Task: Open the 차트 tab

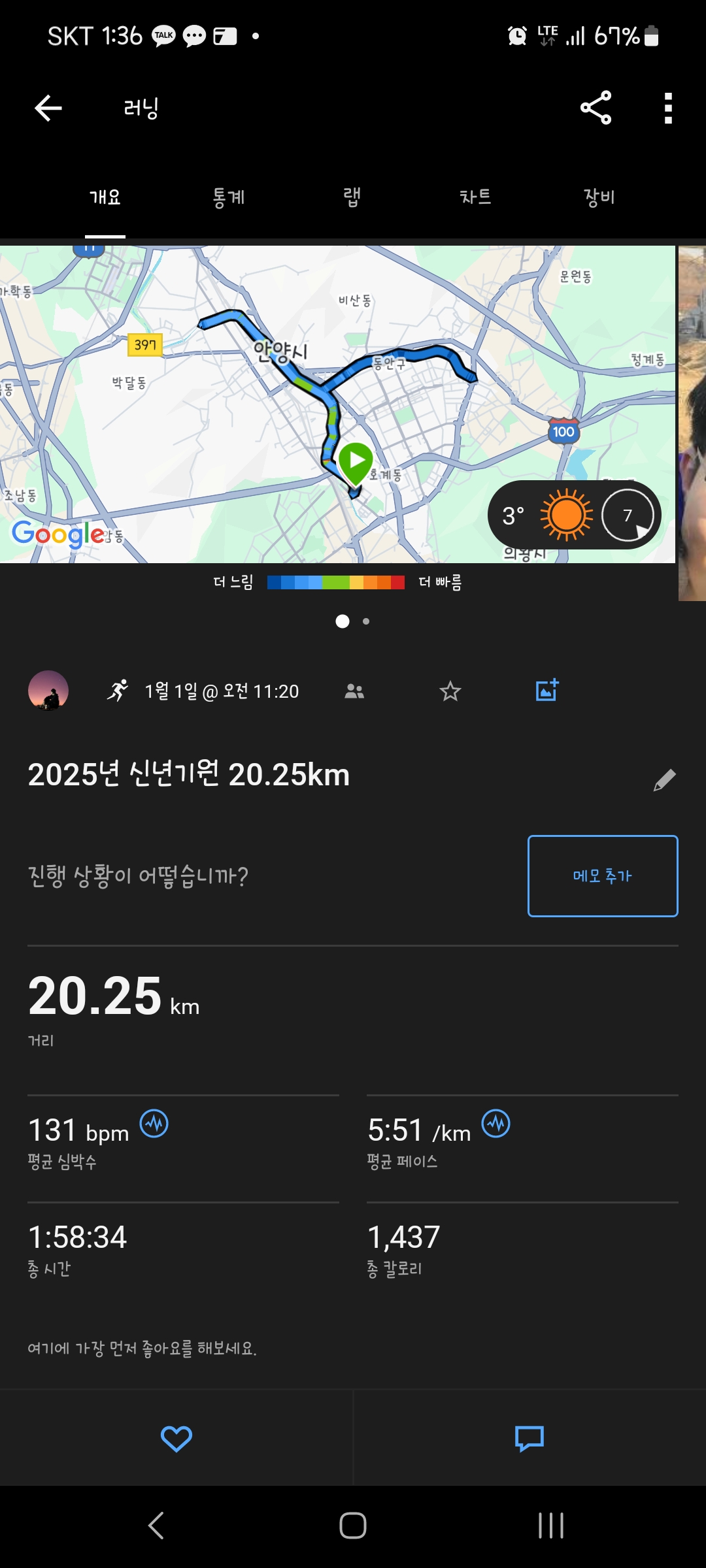Action: click(x=475, y=197)
